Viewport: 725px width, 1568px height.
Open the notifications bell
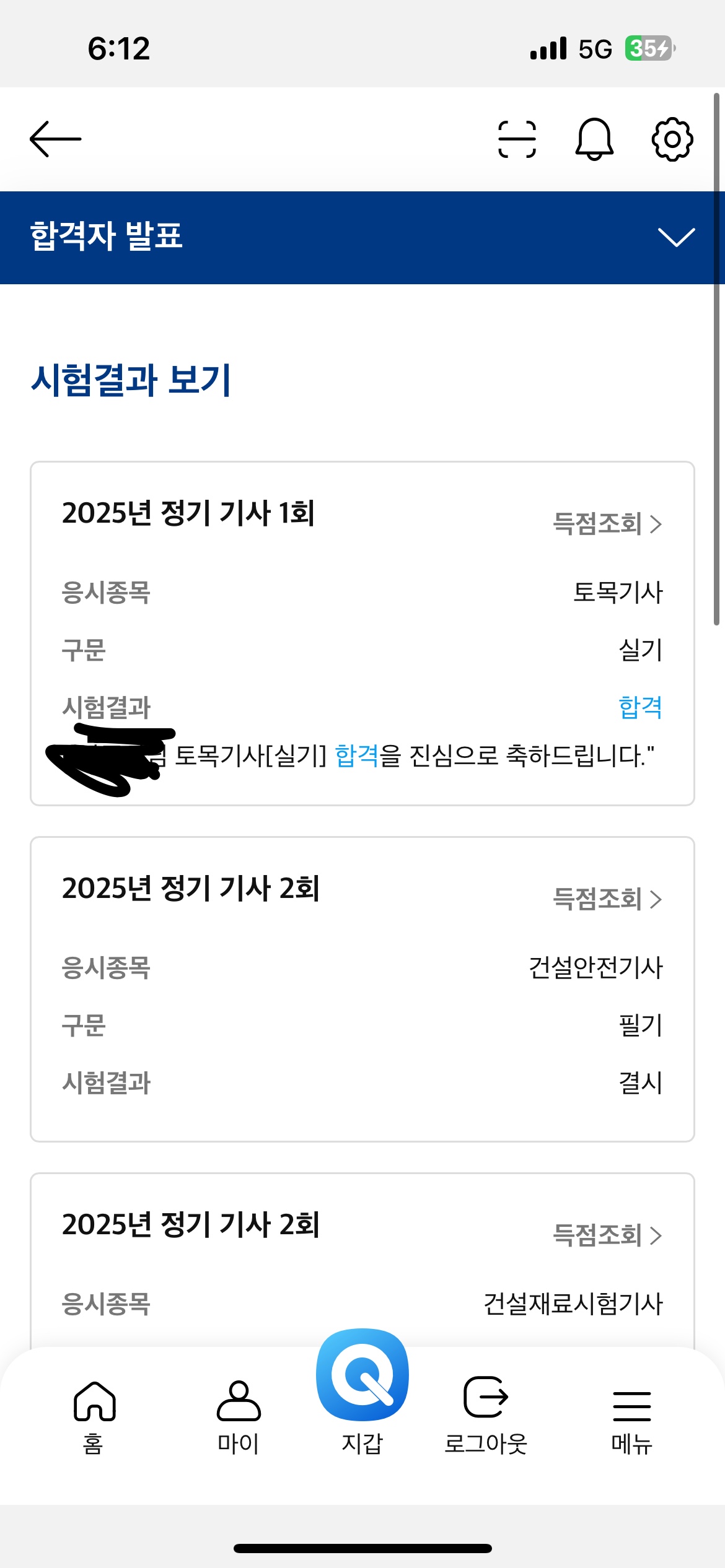594,139
